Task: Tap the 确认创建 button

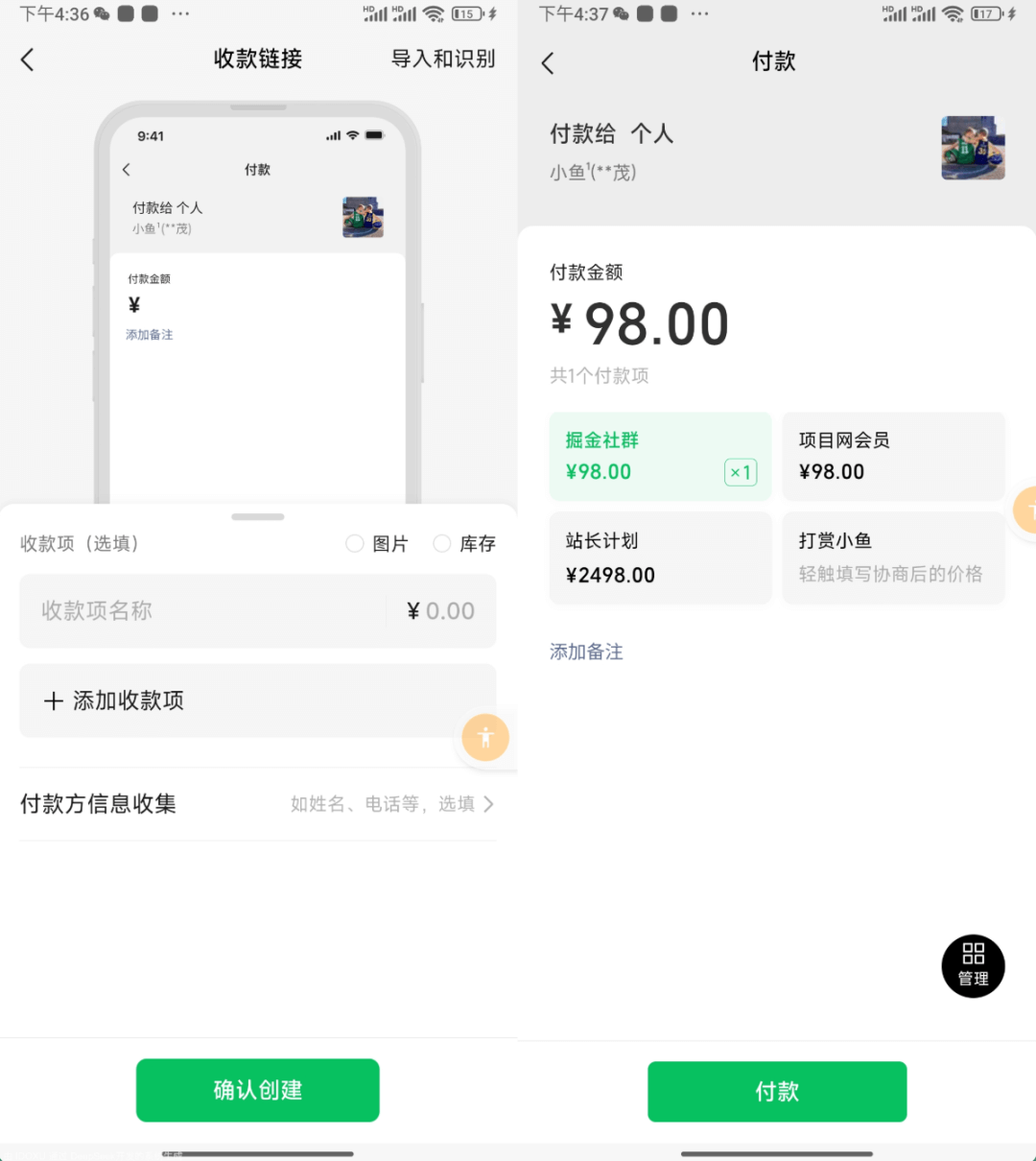Action: [257, 1090]
